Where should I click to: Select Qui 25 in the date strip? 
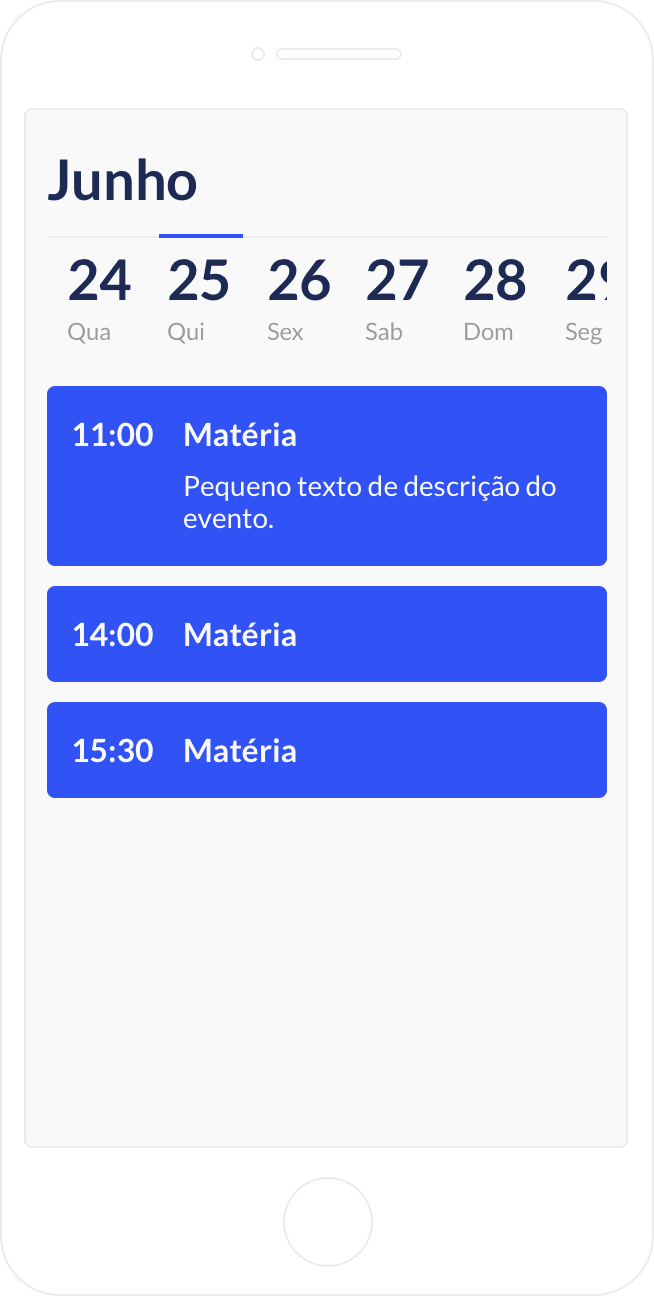pos(198,300)
